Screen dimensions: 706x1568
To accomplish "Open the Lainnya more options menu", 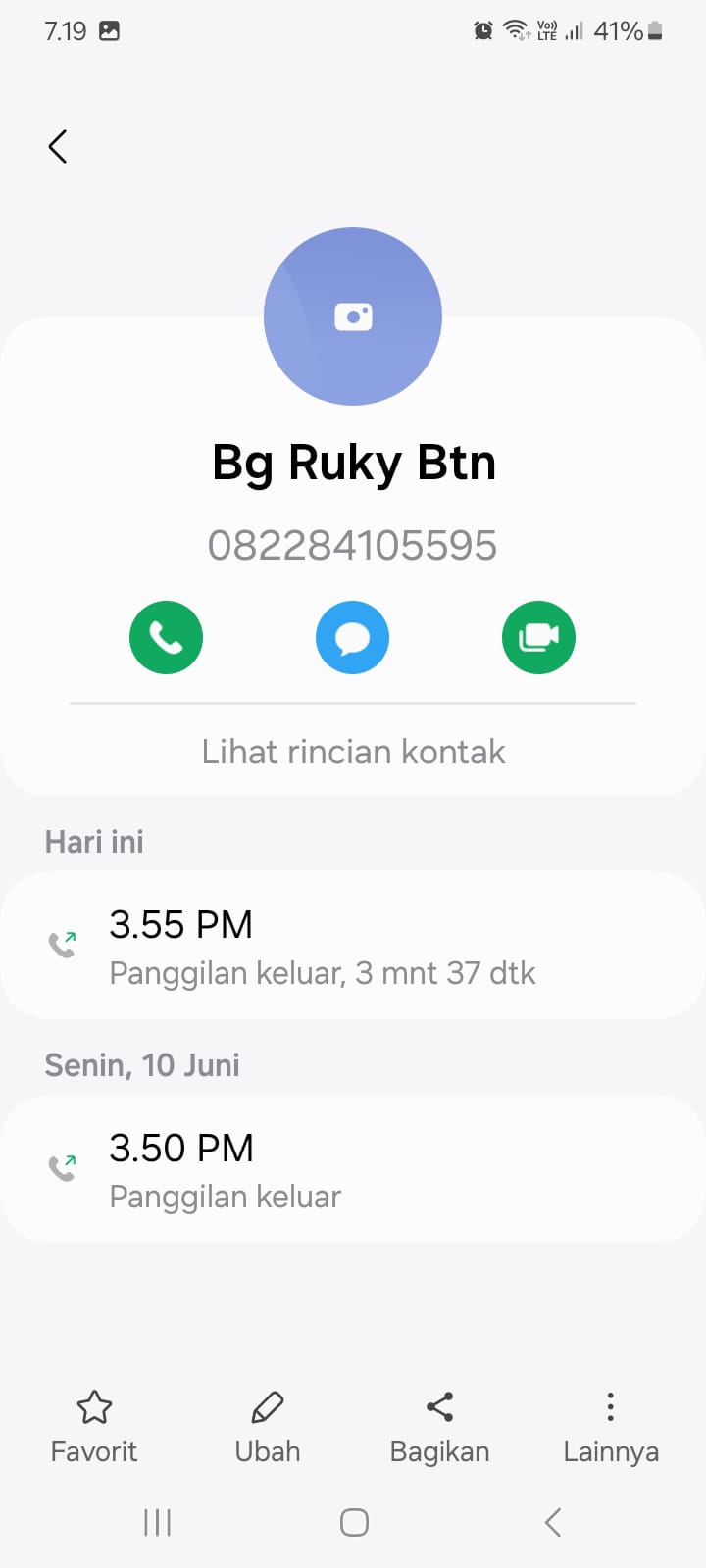I will click(610, 1427).
